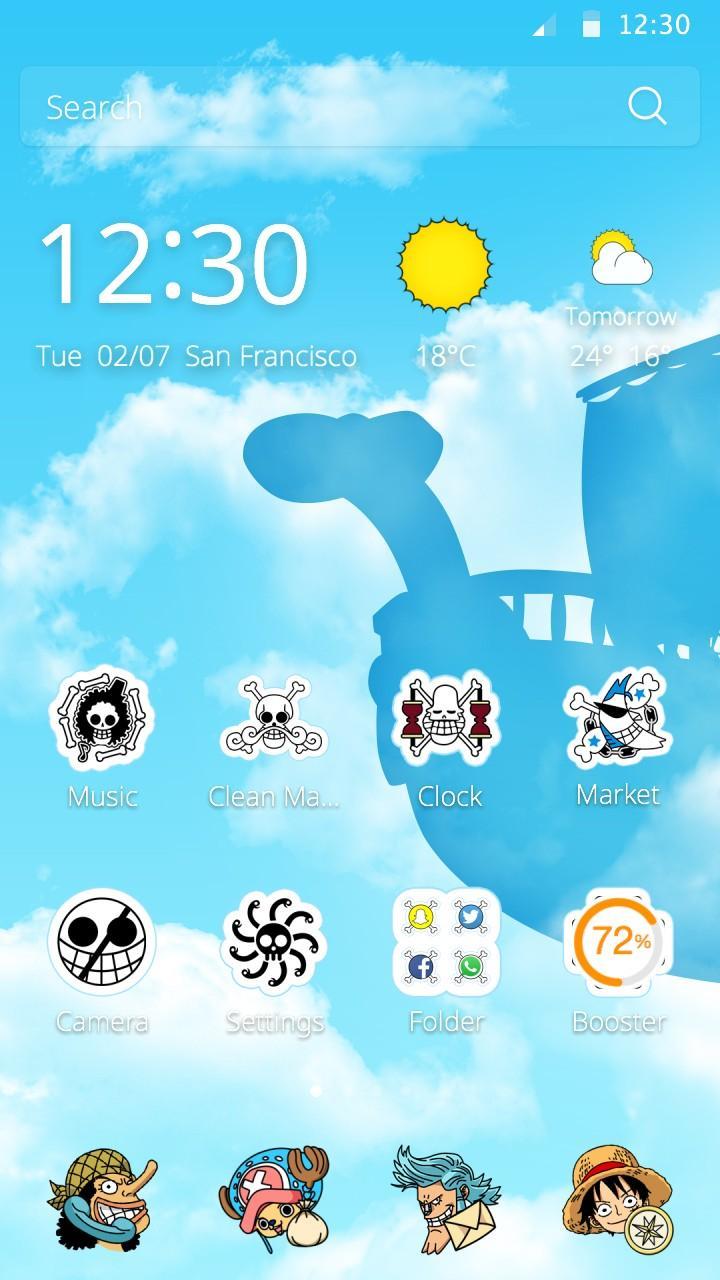Tap the magnifier search icon

(647, 106)
